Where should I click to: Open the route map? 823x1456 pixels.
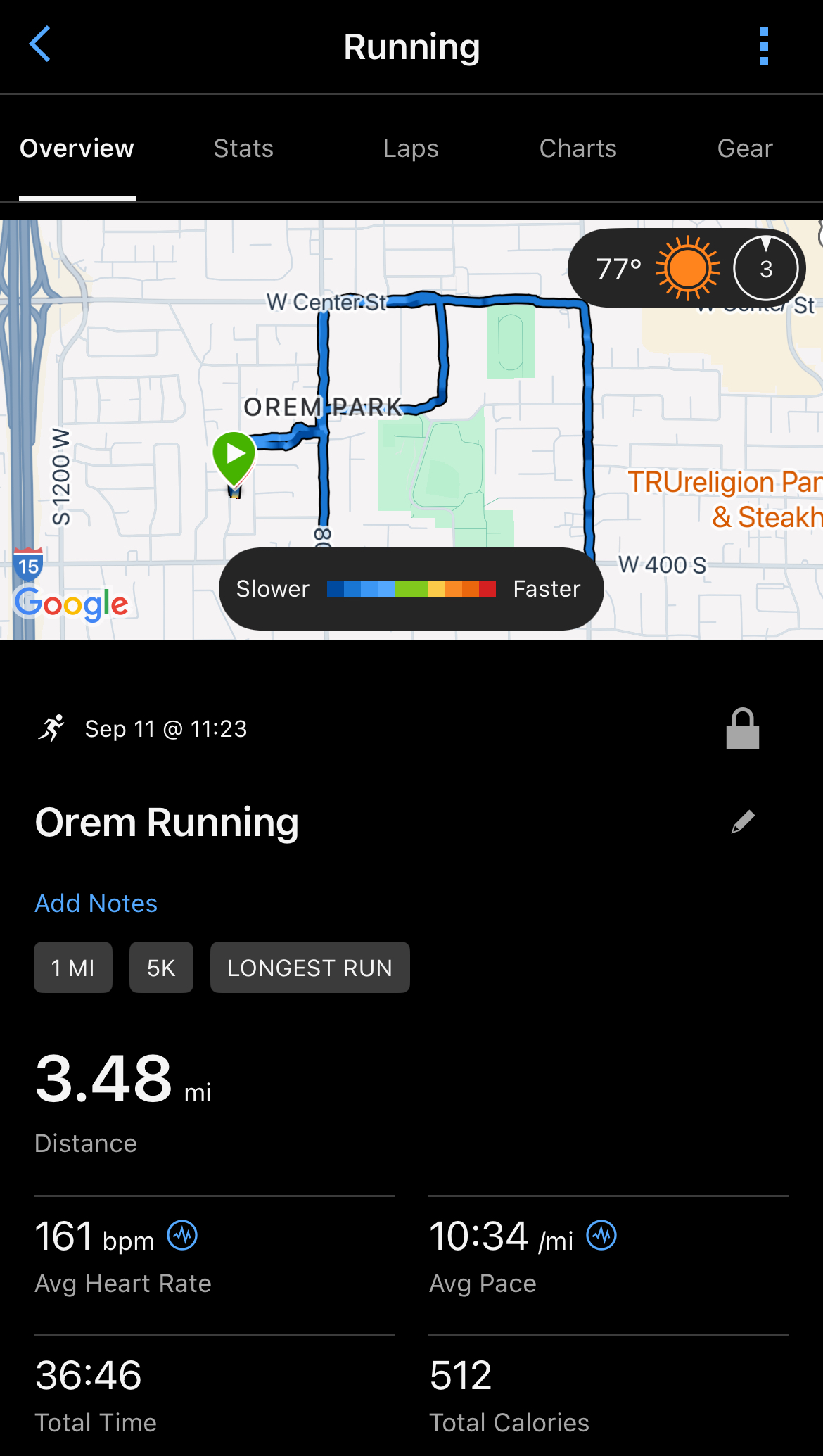tap(412, 429)
